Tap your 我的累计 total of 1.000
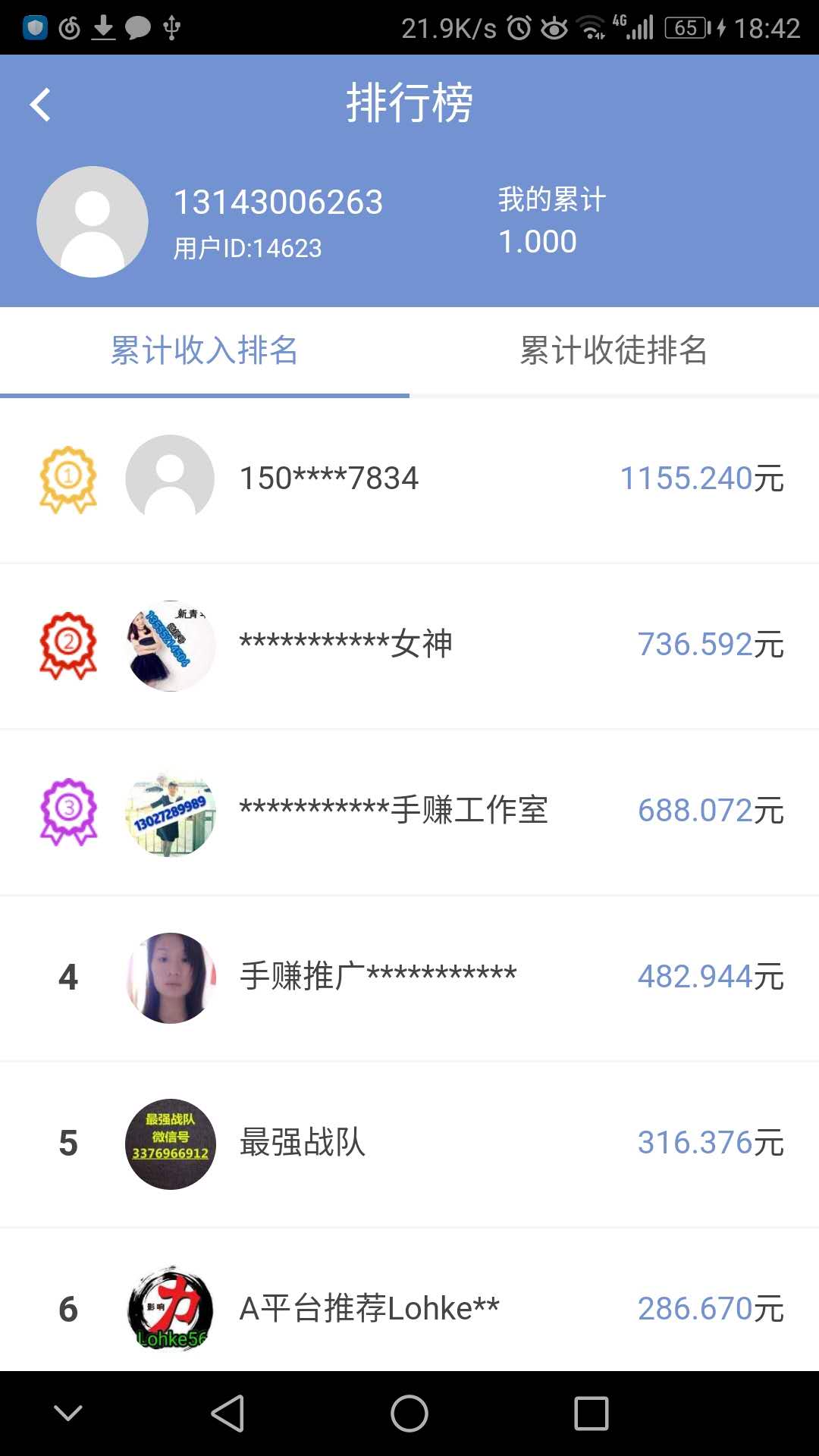Screen dimensions: 819x1456 (538, 241)
